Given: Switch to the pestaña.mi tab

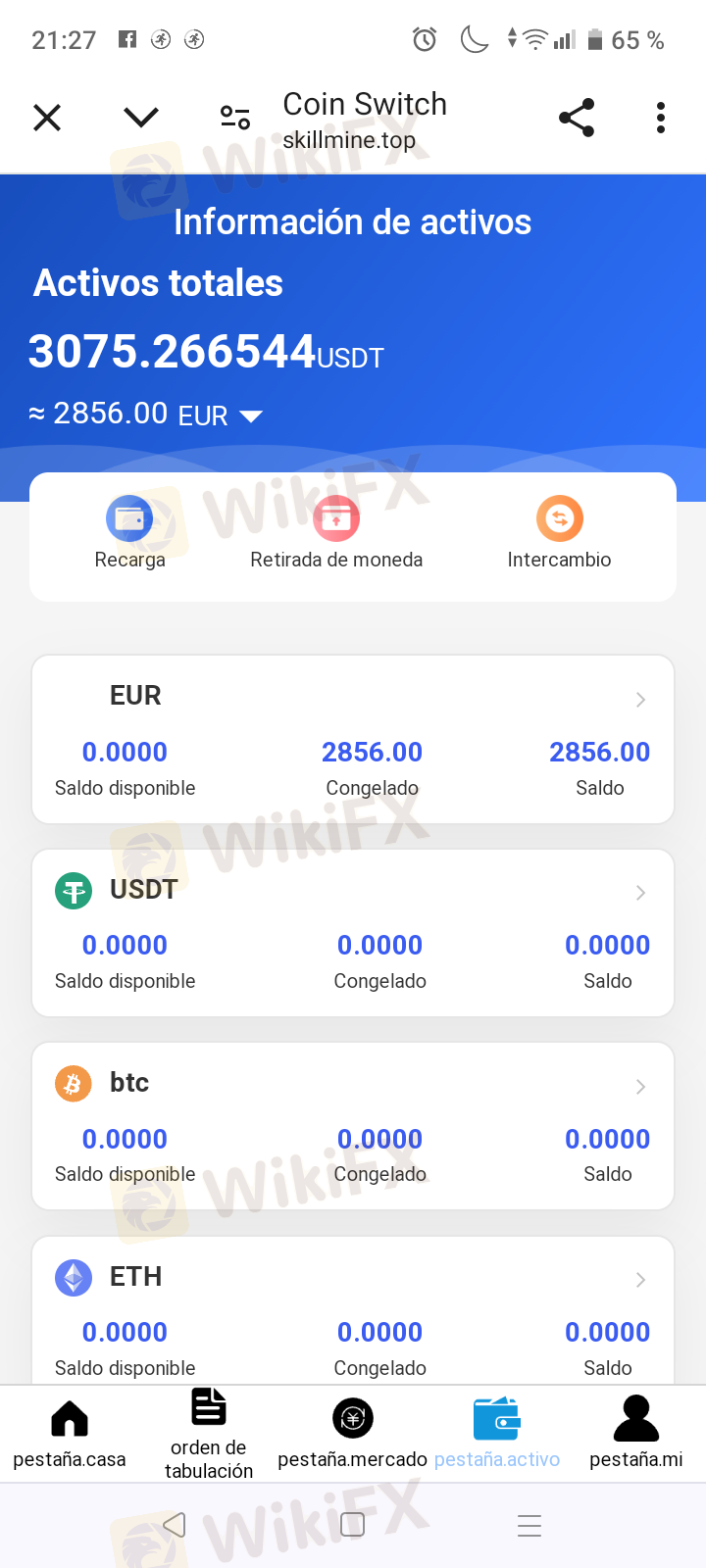Looking at the screenshot, I should pyautogui.click(x=636, y=1435).
